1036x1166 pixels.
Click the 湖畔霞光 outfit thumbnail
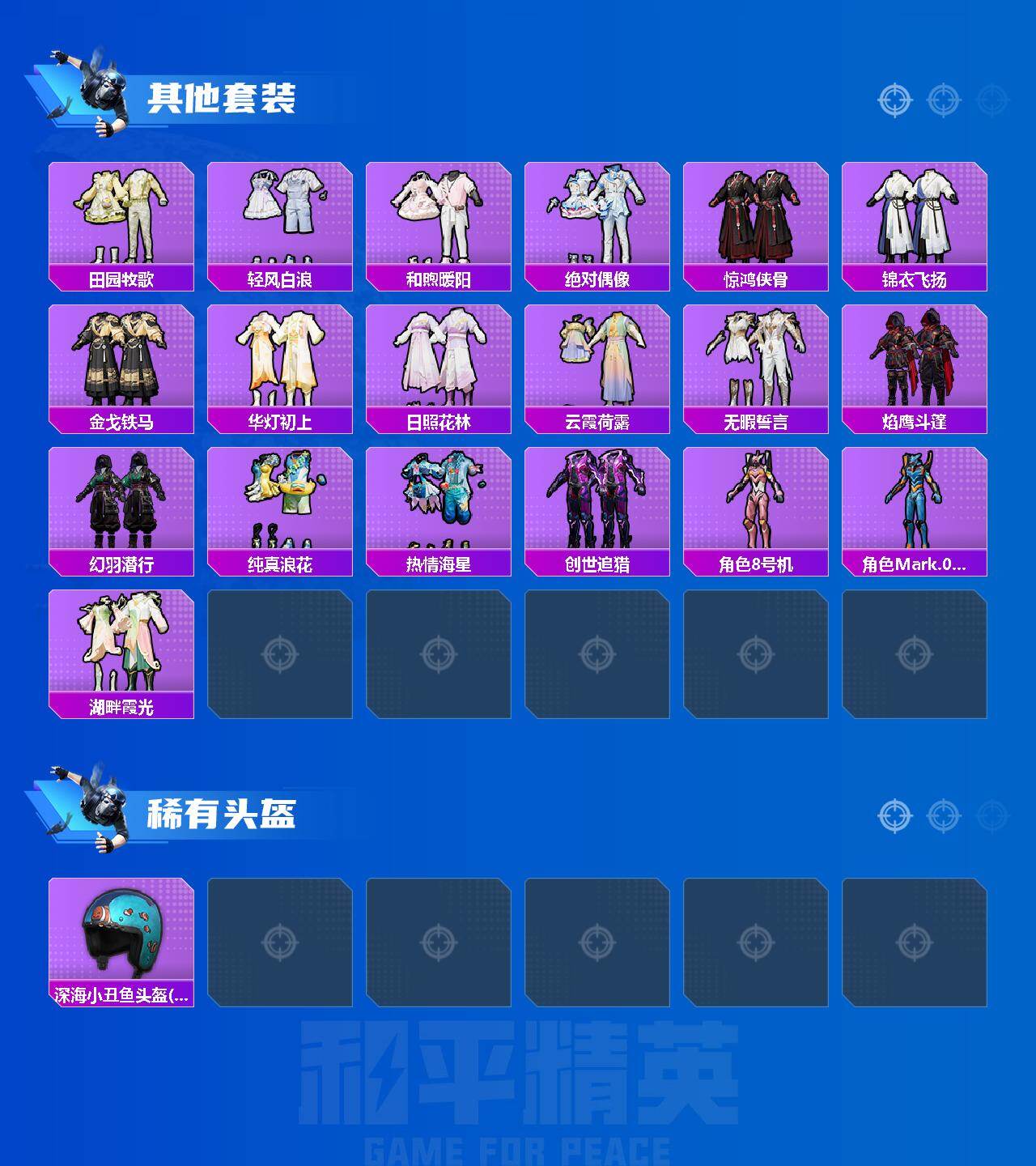(x=121, y=644)
